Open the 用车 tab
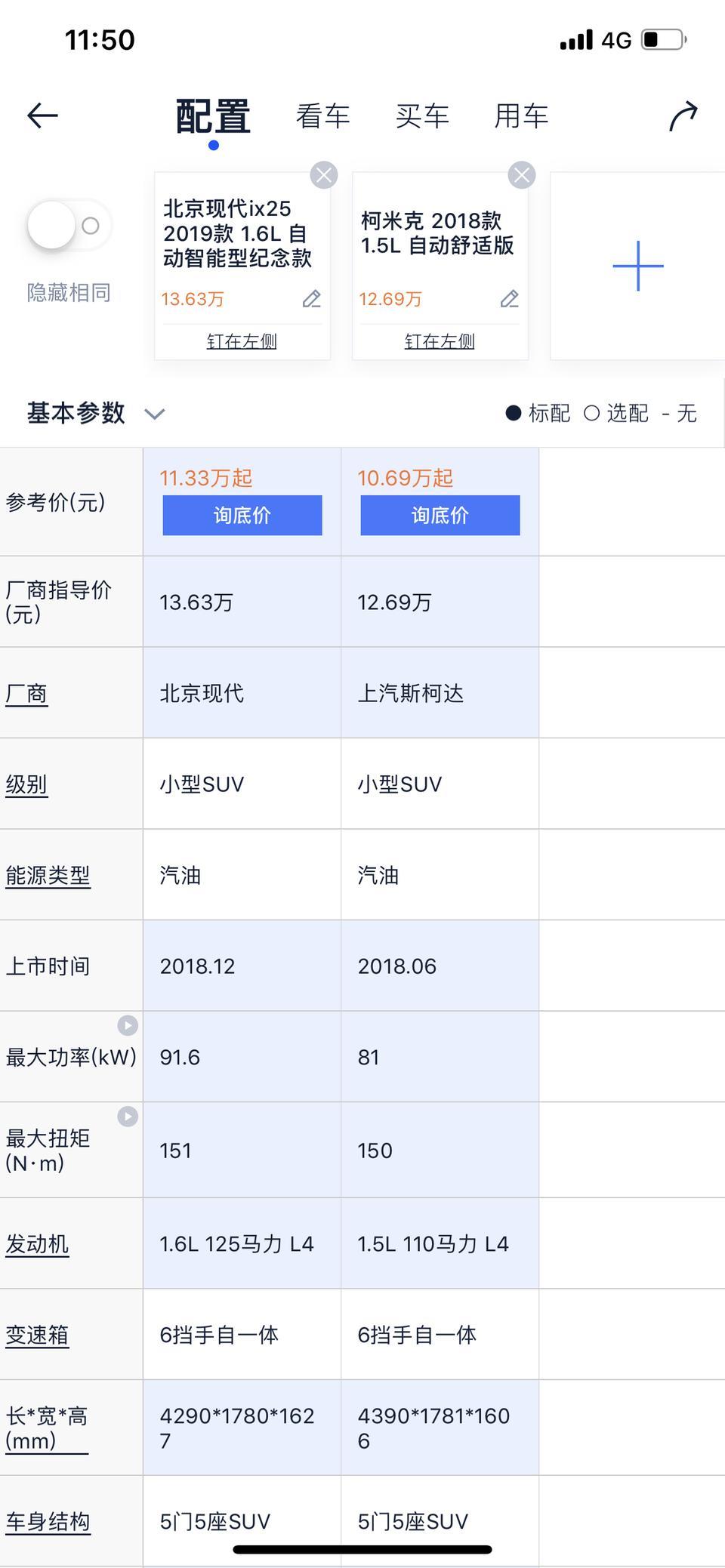Viewport: 725px width, 1568px height. [x=521, y=116]
